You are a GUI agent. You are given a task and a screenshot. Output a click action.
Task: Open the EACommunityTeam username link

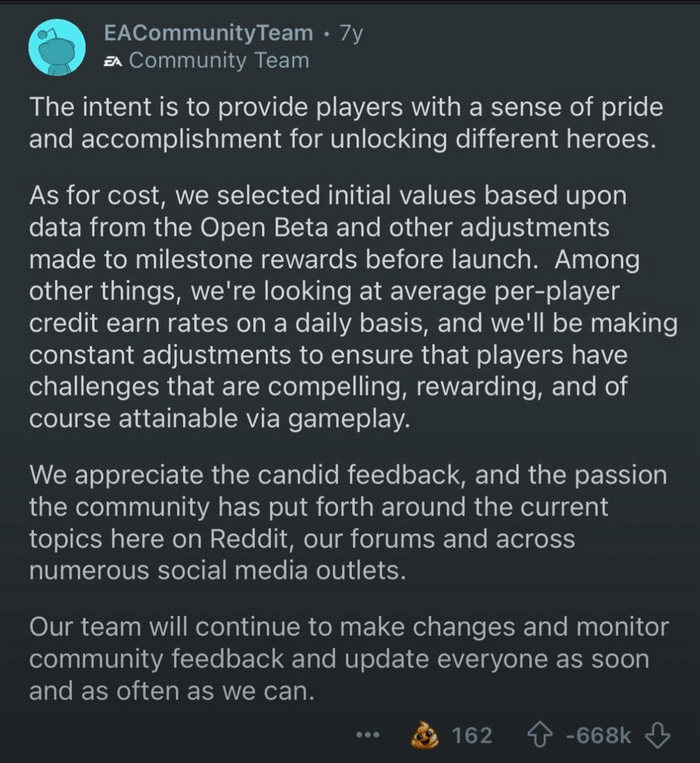(208, 31)
